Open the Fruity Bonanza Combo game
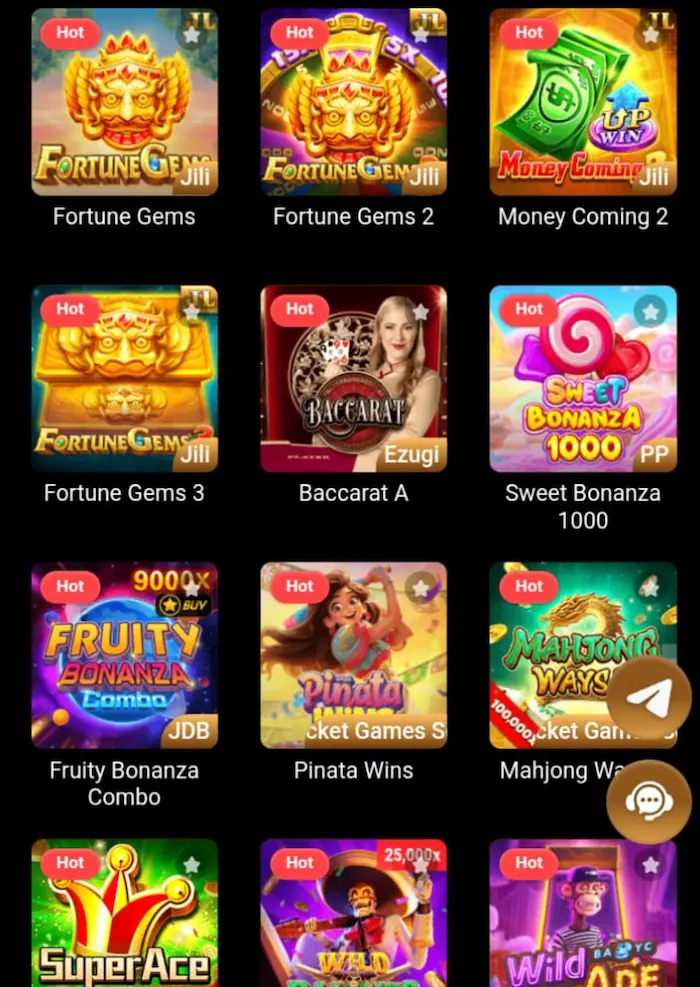 pyautogui.click(x=124, y=660)
